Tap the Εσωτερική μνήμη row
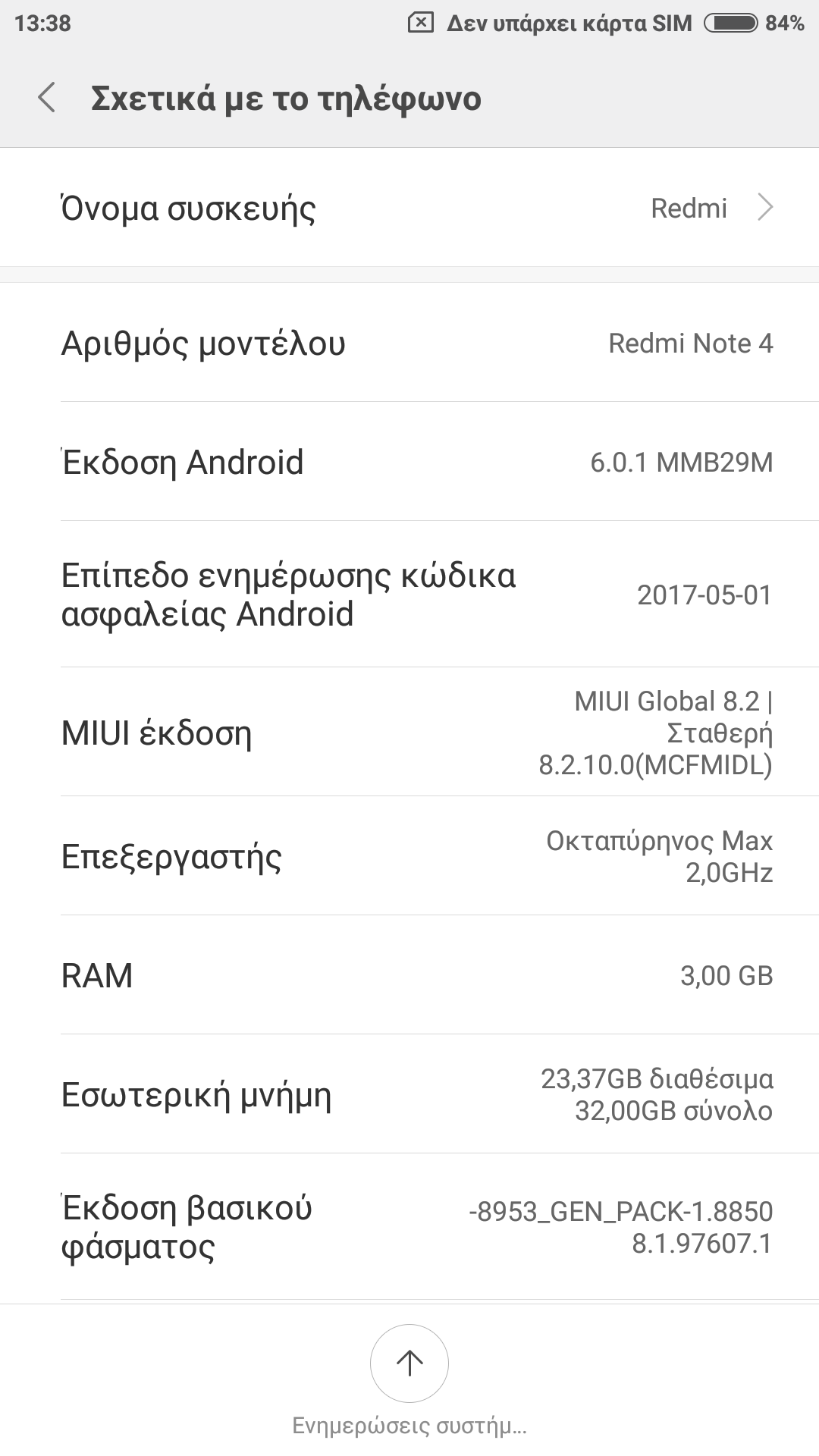Screen dimensions: 819x1456 coord(409,1094)
